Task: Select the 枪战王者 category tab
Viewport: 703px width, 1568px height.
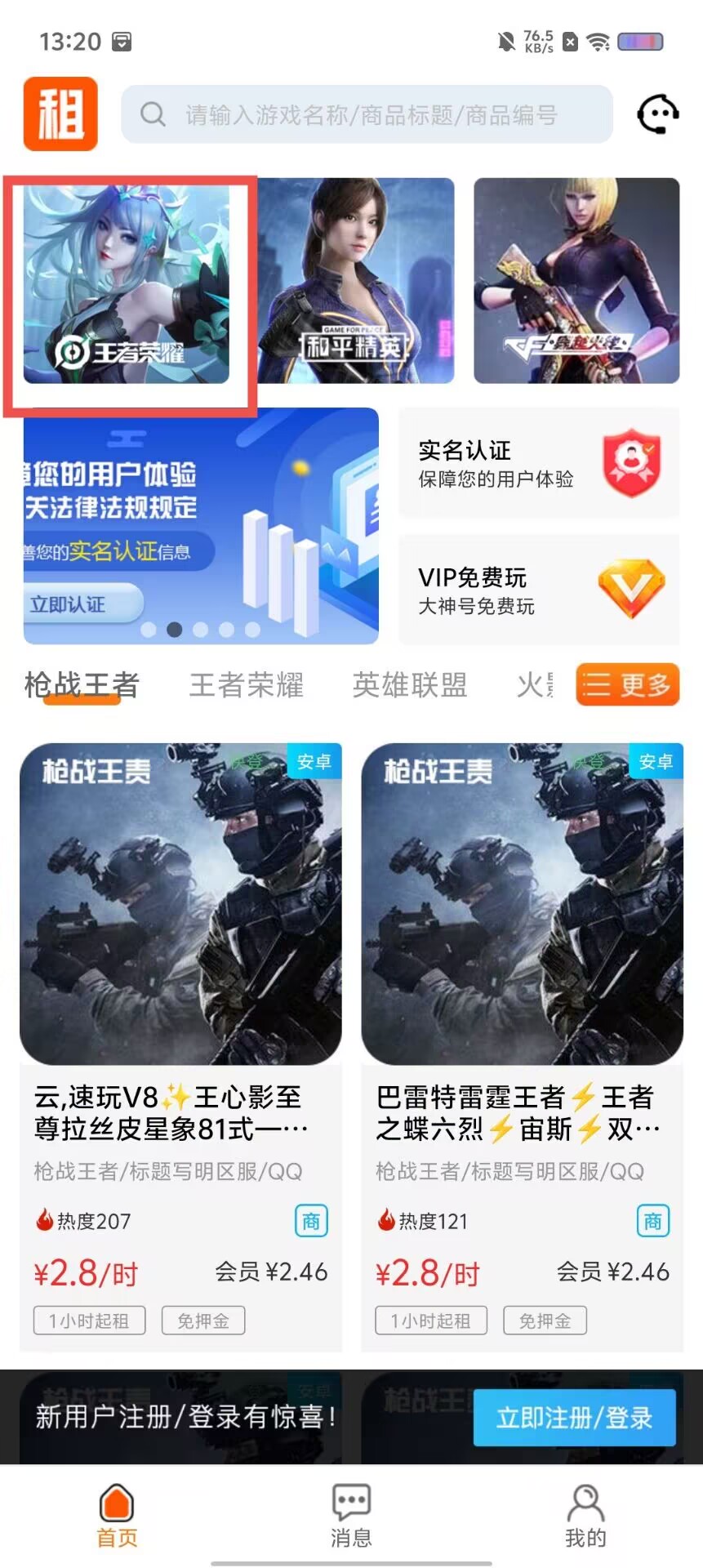Action: [82, 684]
